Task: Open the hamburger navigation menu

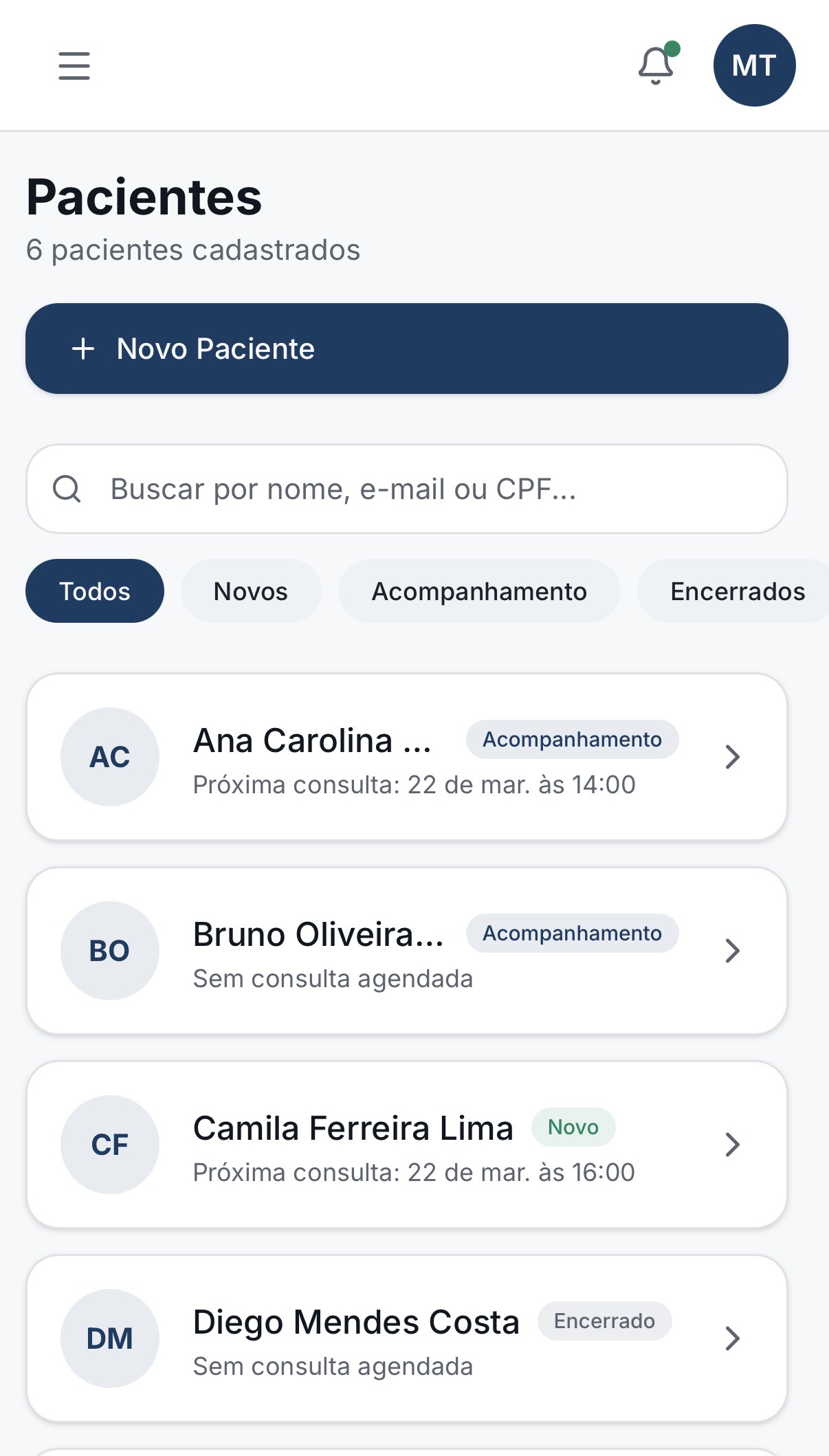Action: click(74, 66)
